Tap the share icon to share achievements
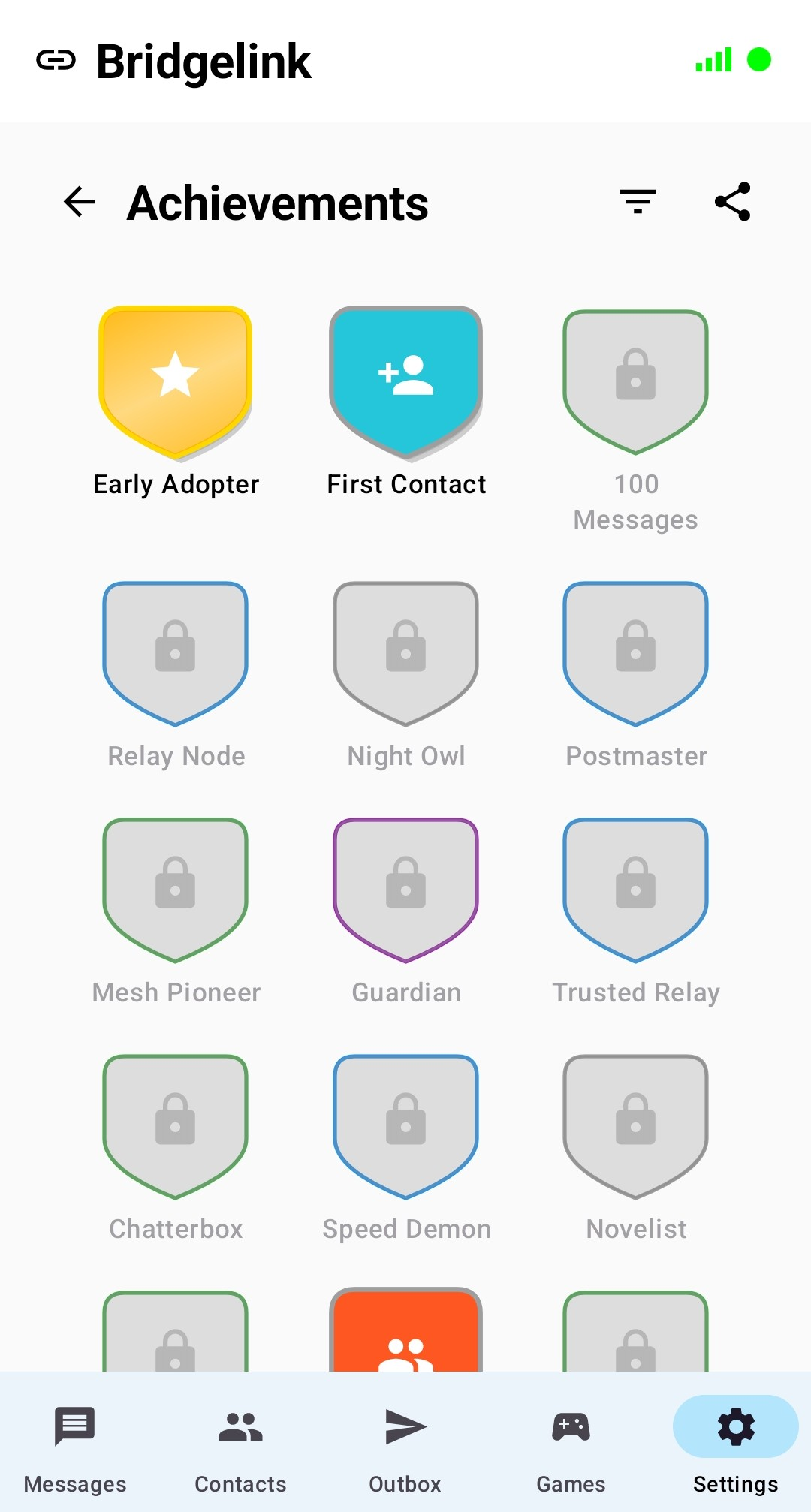The height and width of the screenshot is (1512, 811). point(732,201)
